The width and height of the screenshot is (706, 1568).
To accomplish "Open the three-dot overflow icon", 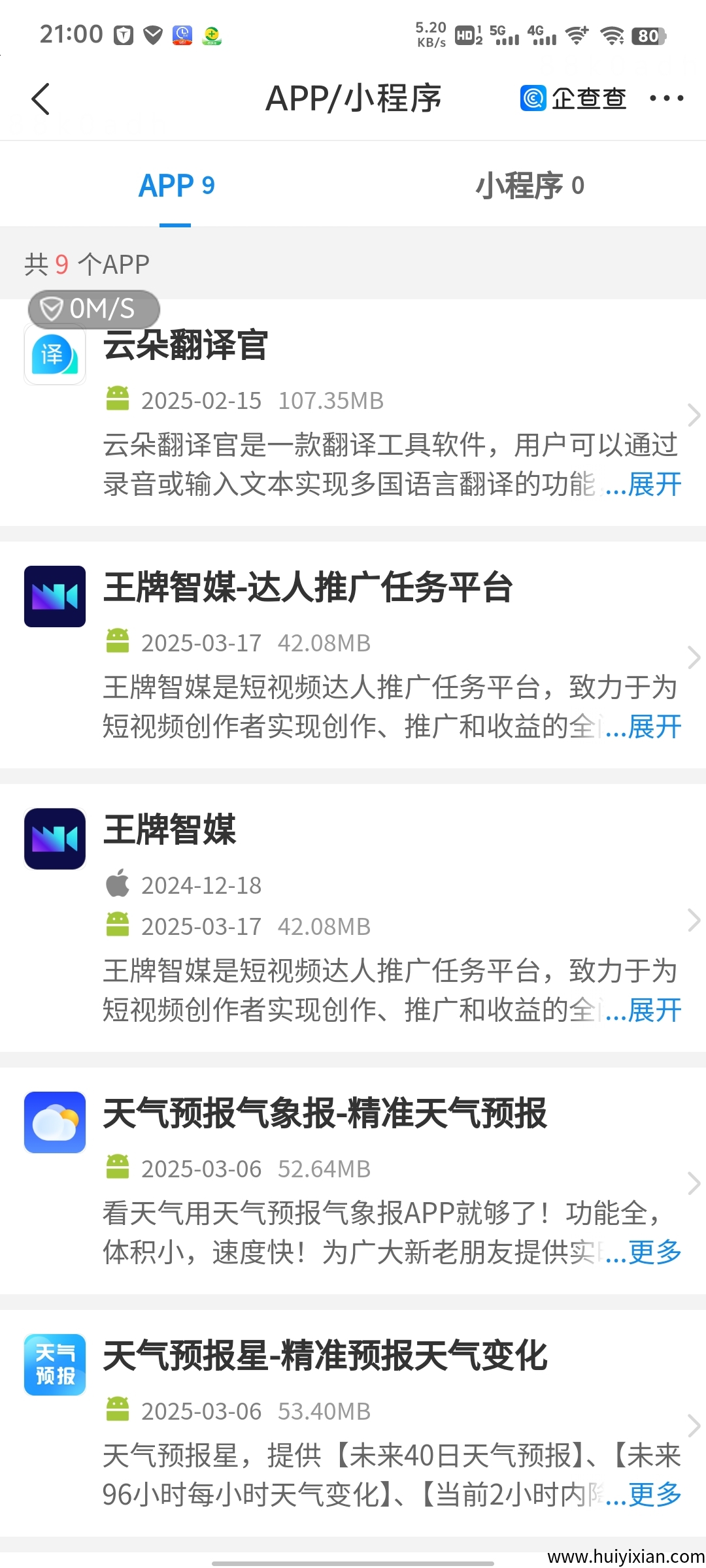I will (x=667, y=98).
